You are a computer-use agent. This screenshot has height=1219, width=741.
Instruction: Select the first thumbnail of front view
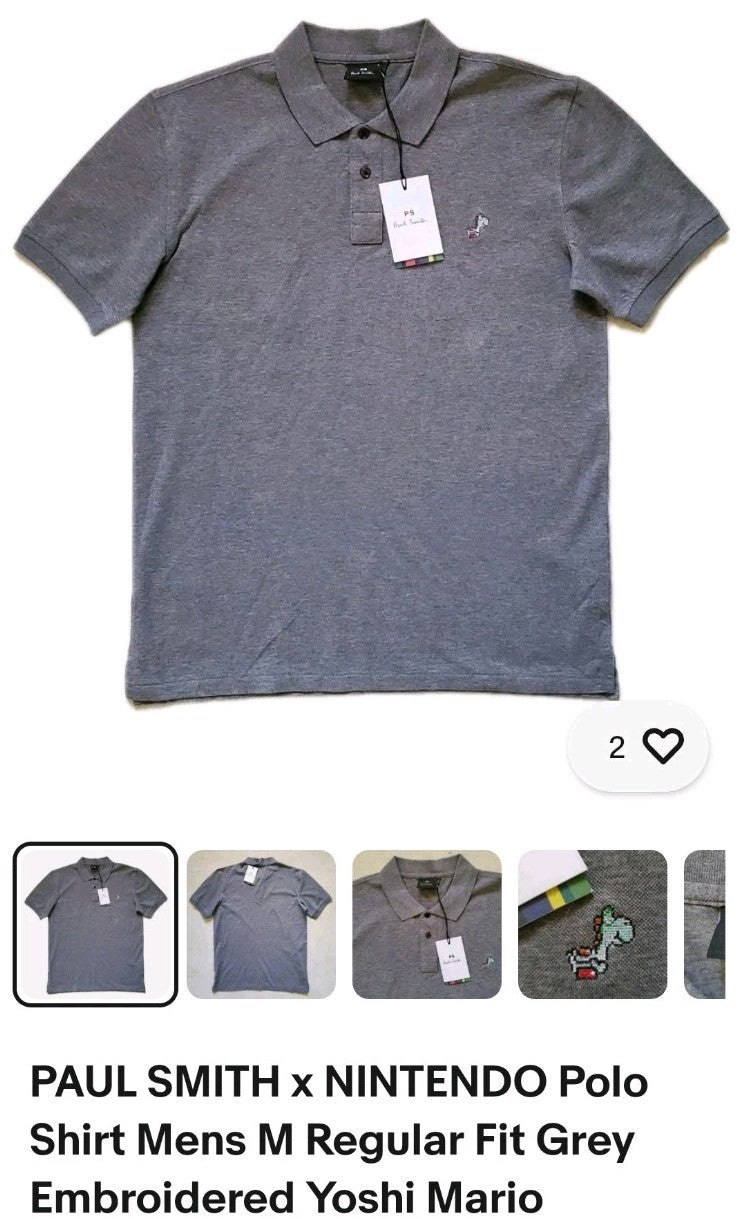tap(95, 924)
